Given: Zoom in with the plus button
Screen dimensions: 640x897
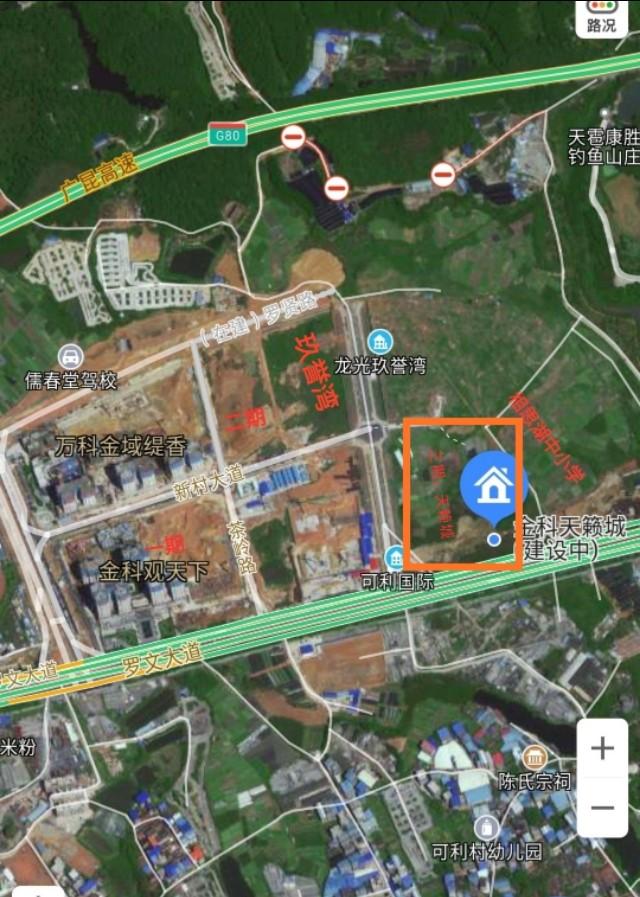Looking at the screenshot, I should (602, 749).
